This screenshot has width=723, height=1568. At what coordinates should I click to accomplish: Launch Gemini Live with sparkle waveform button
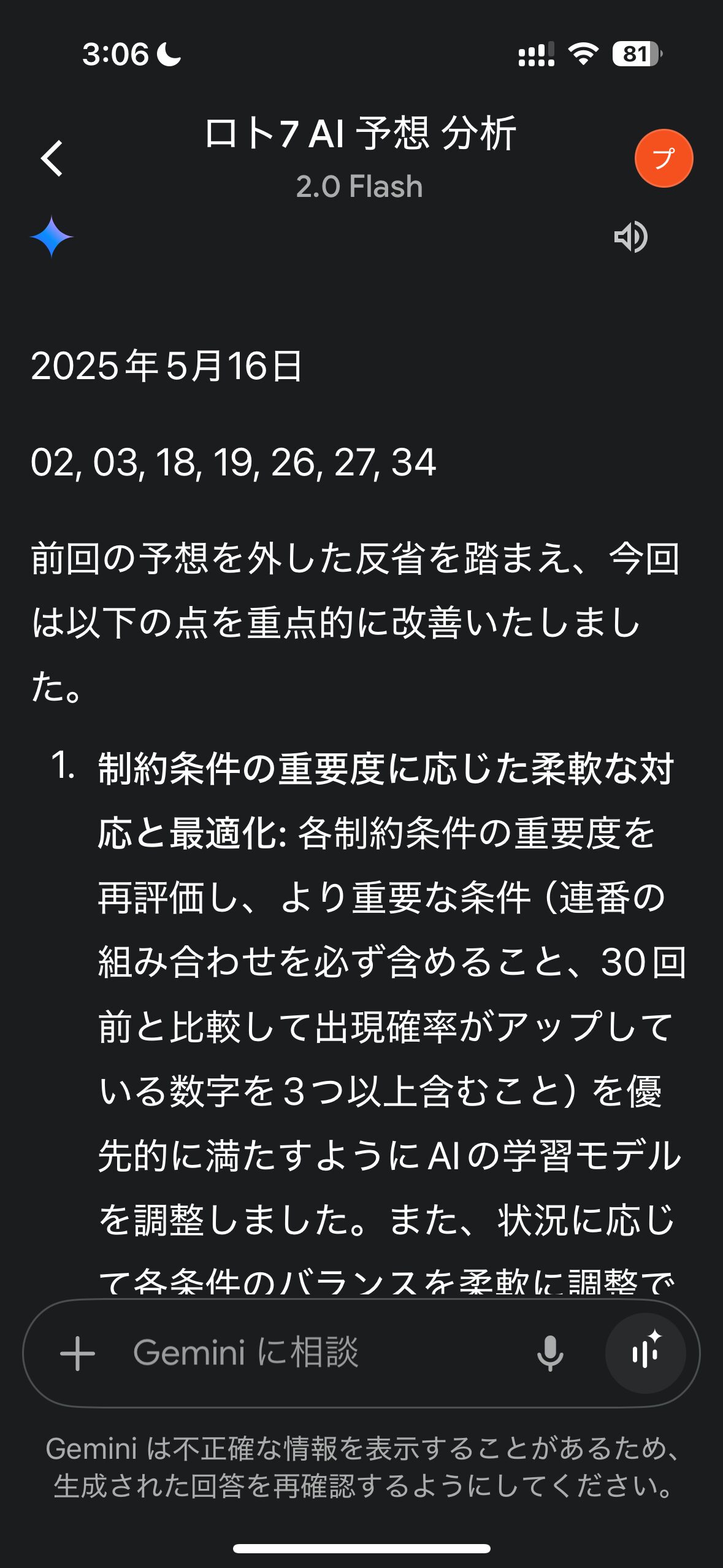pyautogui.click(x=645, y=1353)
